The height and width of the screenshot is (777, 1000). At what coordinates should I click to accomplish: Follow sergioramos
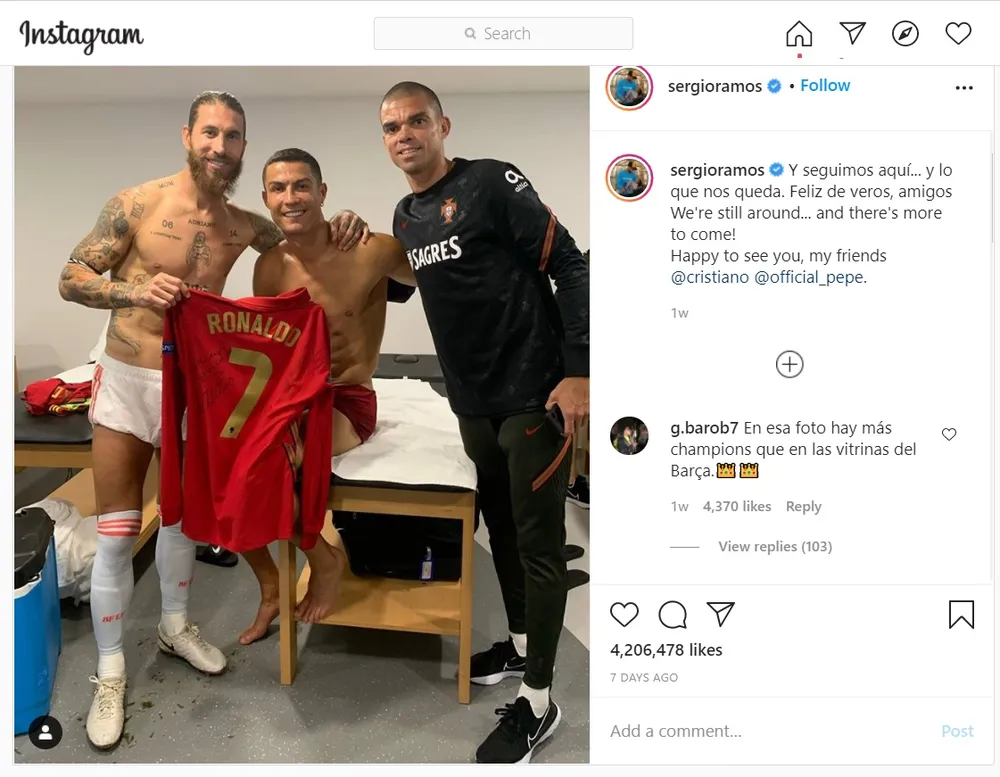coord(825,86)
